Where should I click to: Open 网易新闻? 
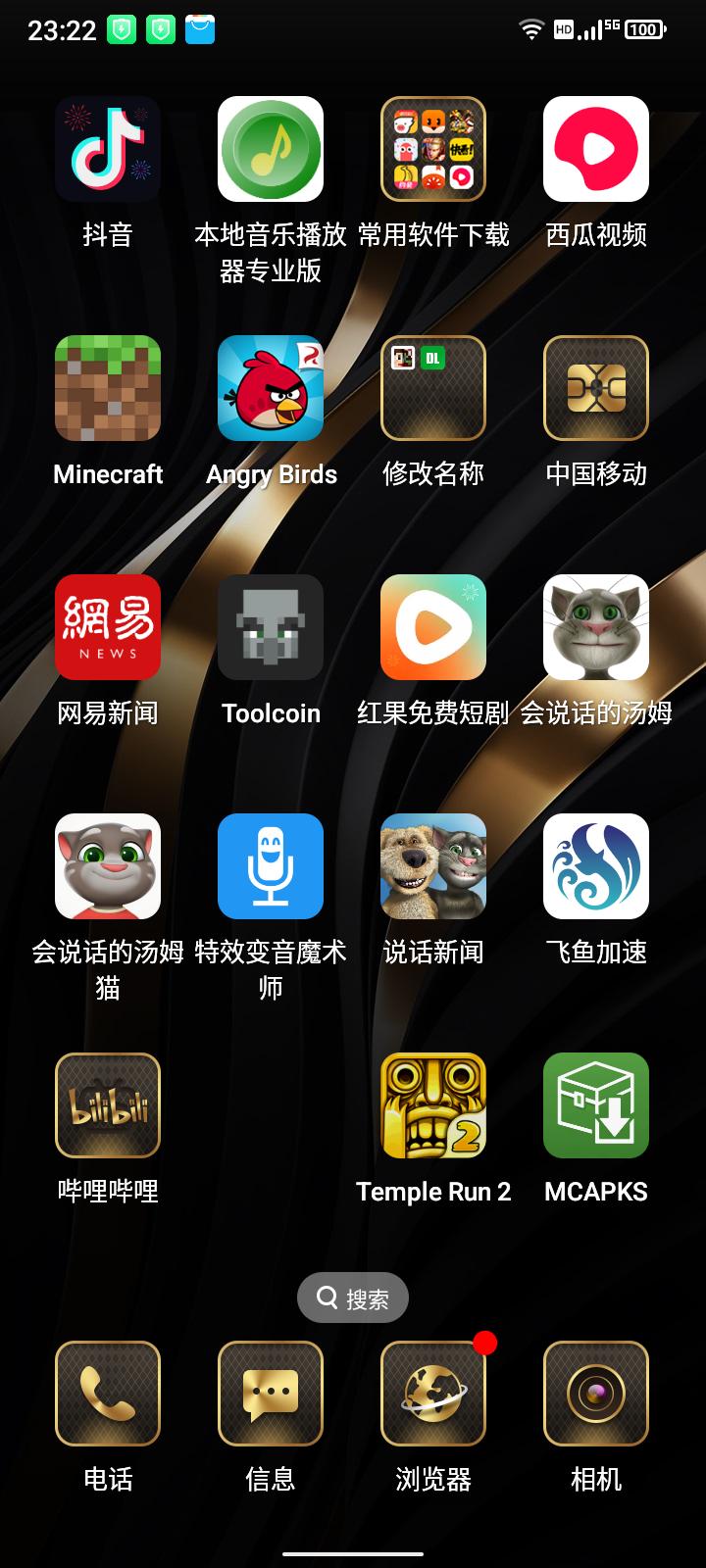108,627
